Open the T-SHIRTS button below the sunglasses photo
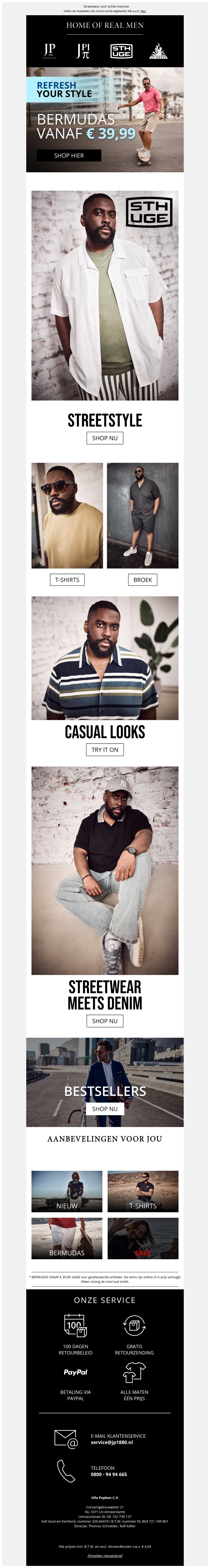Viewport: 210px width, 1568px height. click(67, 579)
